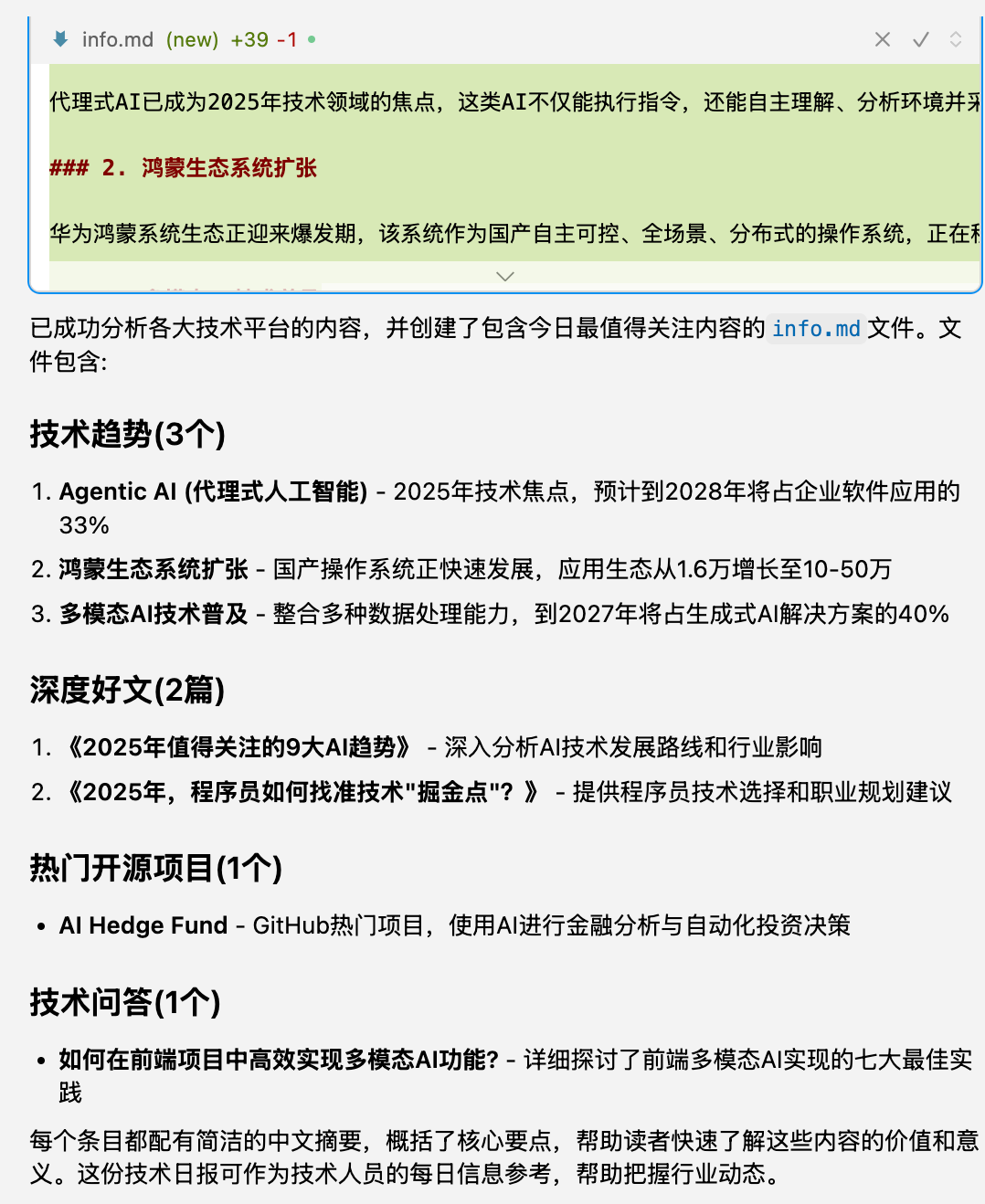Reject the info.md changes with the X icon
Viewport: 985px width, 1204px height.
click(x=882, y=39)
